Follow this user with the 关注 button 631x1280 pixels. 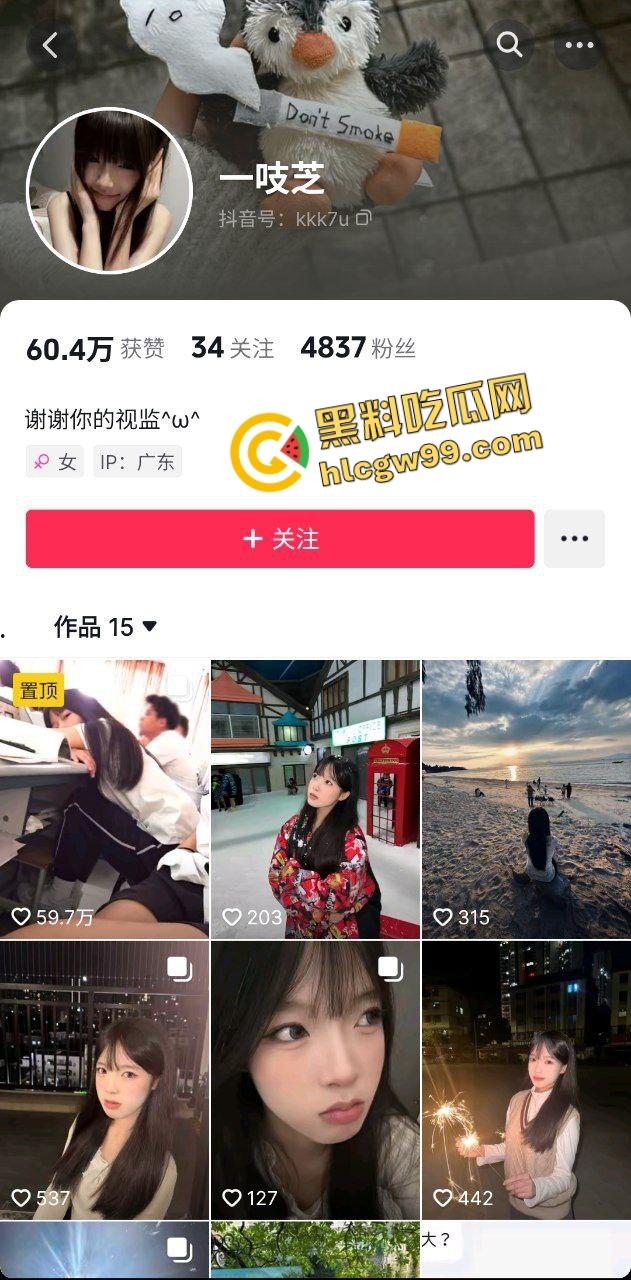(x=280, y=539)
